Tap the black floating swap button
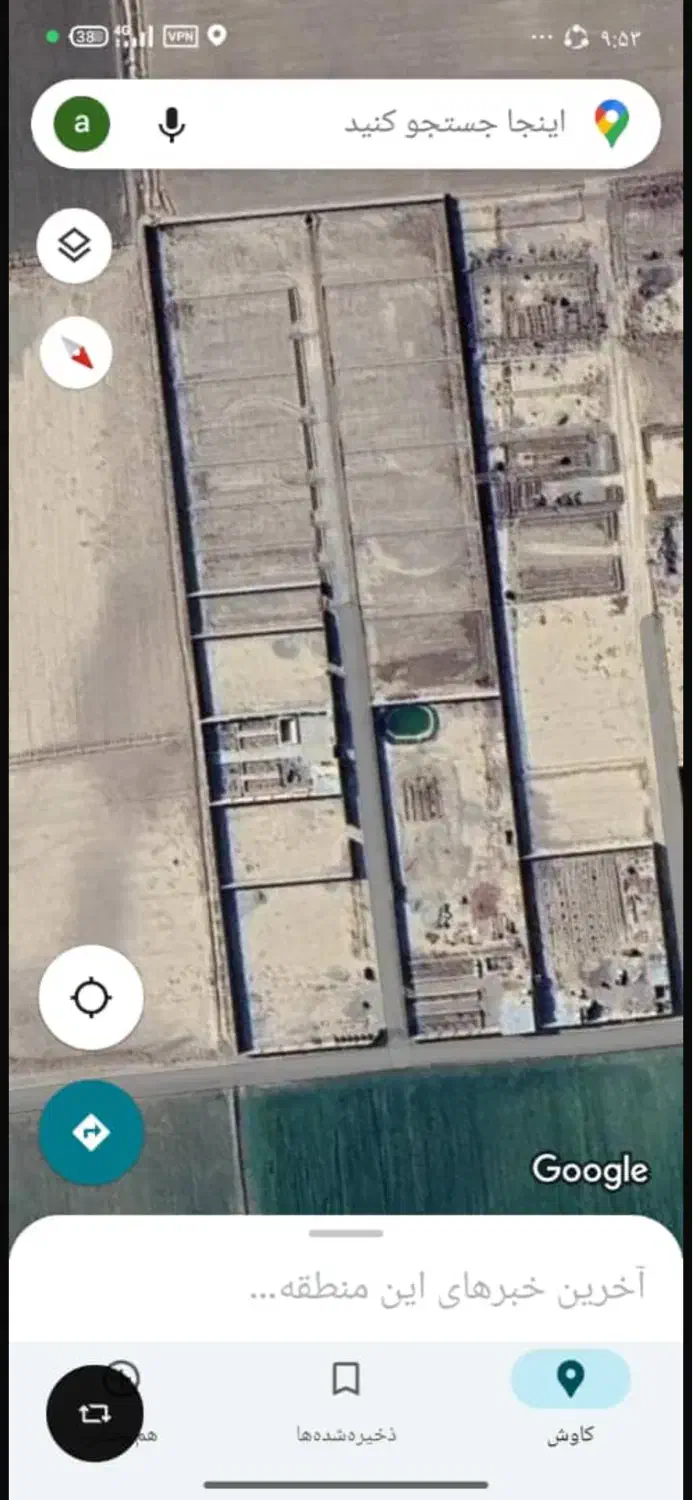The width and height of the screenshot is (693, 1500). [95, 1413]
